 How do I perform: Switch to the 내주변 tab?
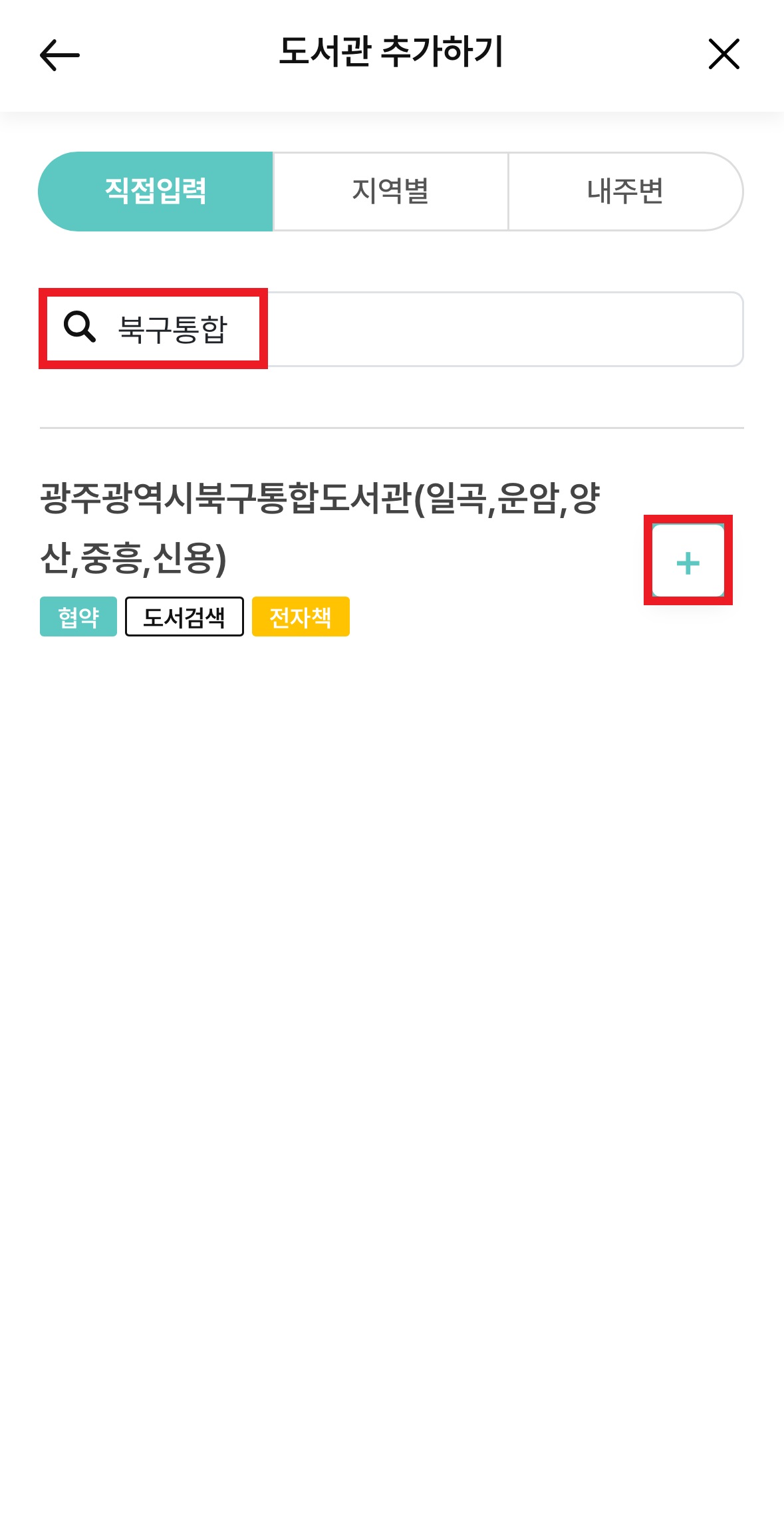(625, 192)
